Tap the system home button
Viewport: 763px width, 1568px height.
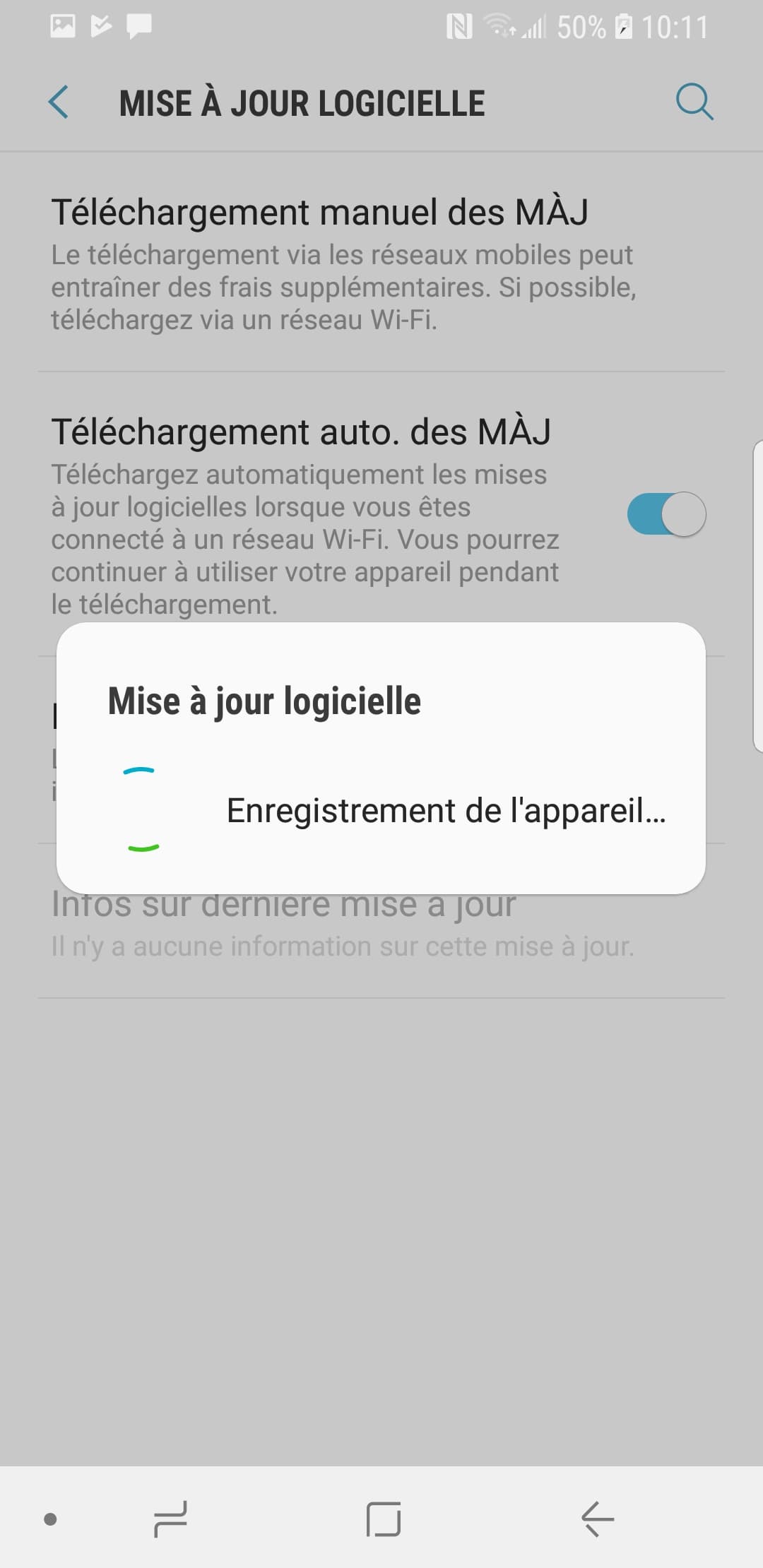[x=384, y=1519]
